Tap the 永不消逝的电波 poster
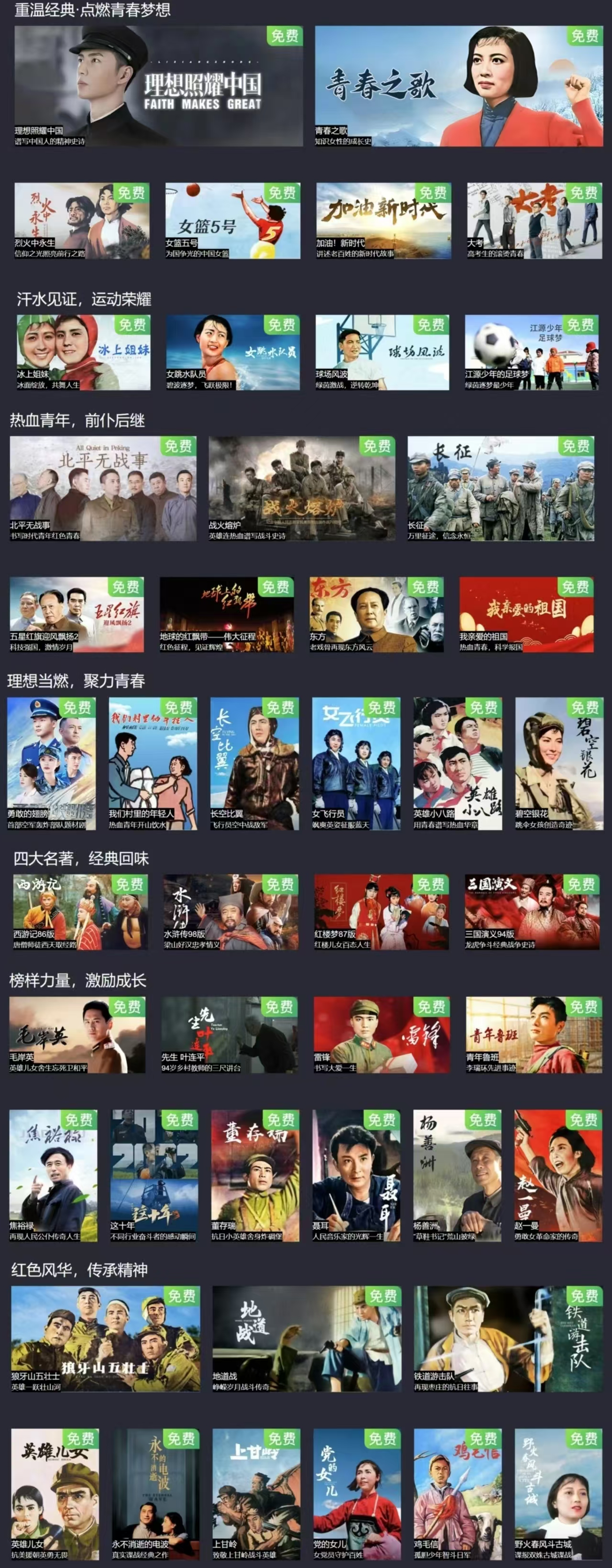Screen dimensions: 612x1568 coord(155,1485)
